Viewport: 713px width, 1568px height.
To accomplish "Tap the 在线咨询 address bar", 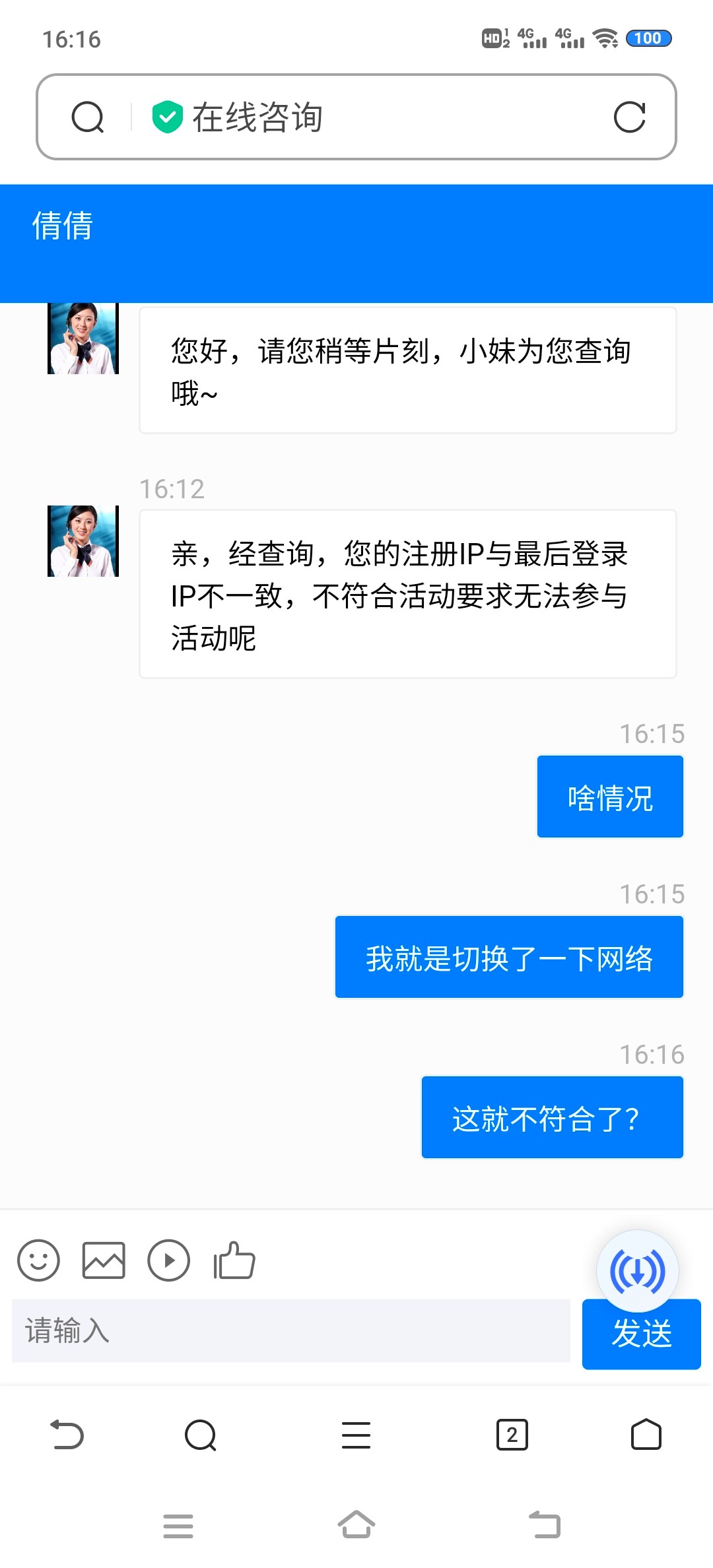I will point(370,117).
